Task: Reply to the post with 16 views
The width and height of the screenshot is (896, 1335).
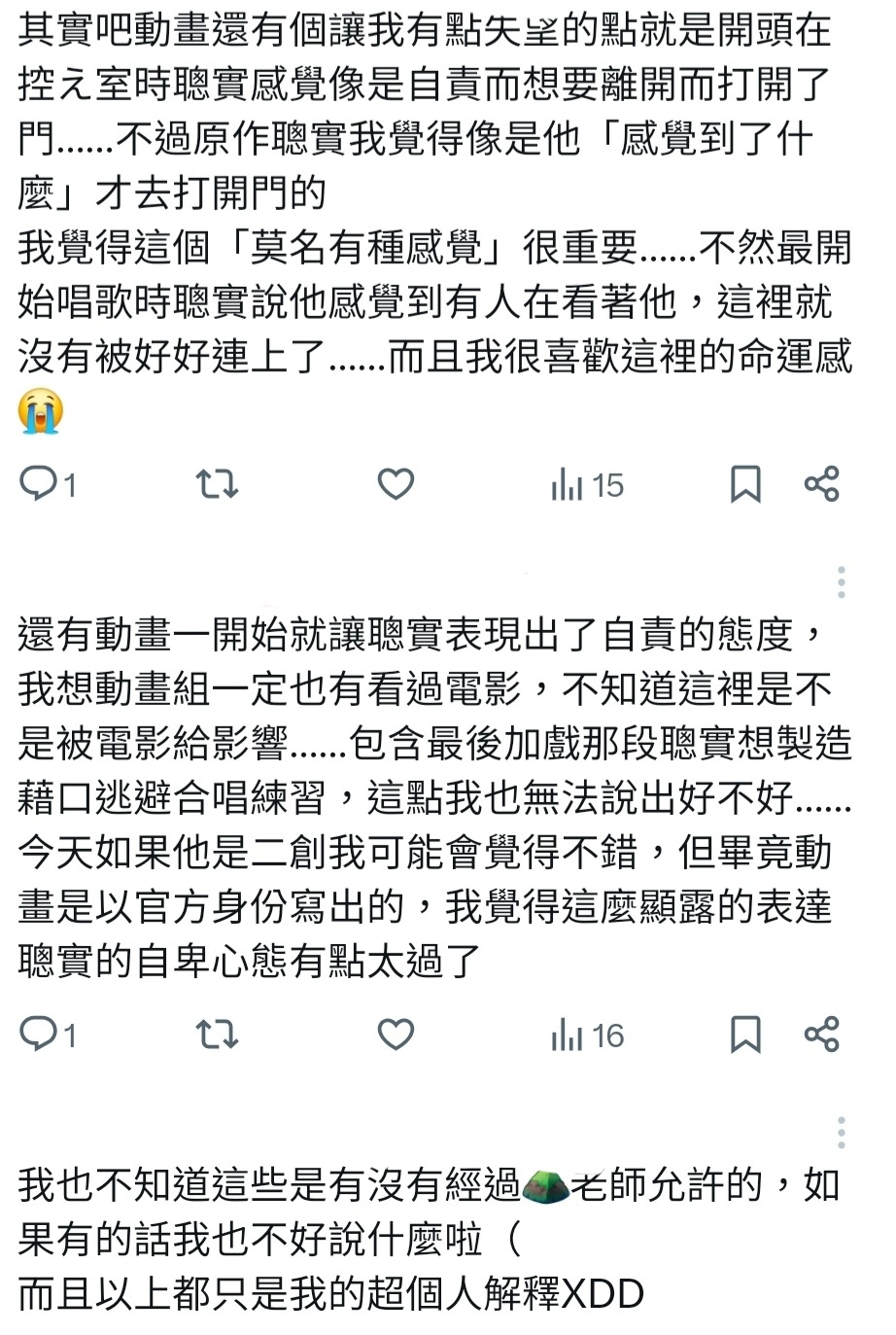Action: point(40,1035)
